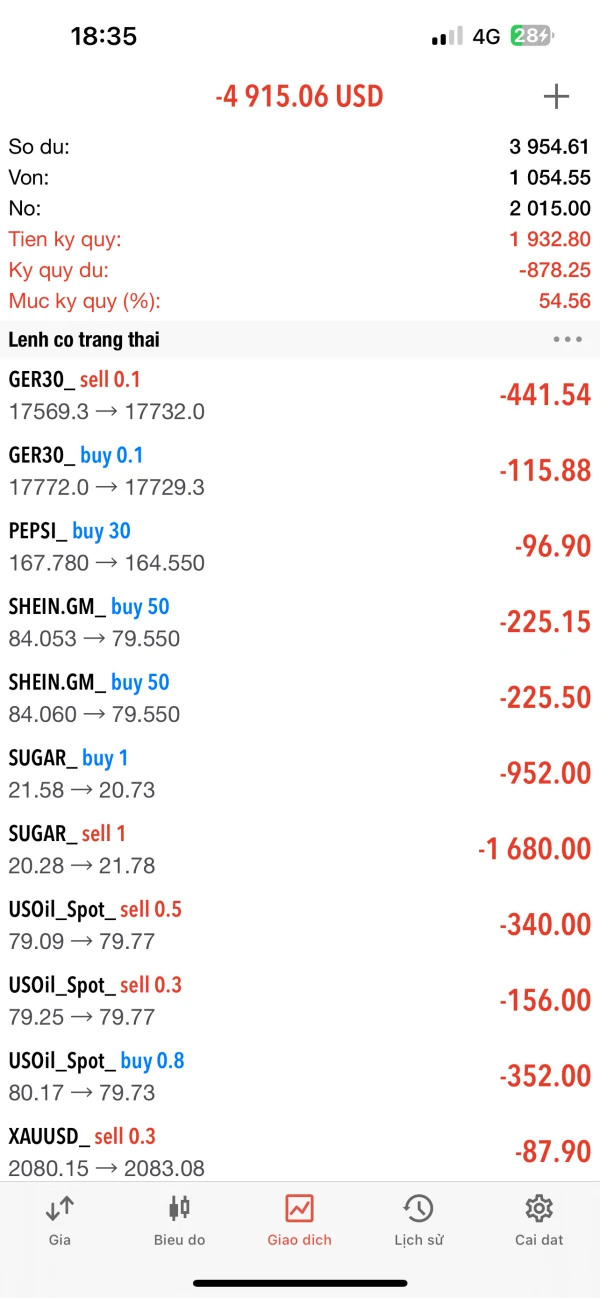
Task: Add a new order with the plus icon
Action: [555, 96]
